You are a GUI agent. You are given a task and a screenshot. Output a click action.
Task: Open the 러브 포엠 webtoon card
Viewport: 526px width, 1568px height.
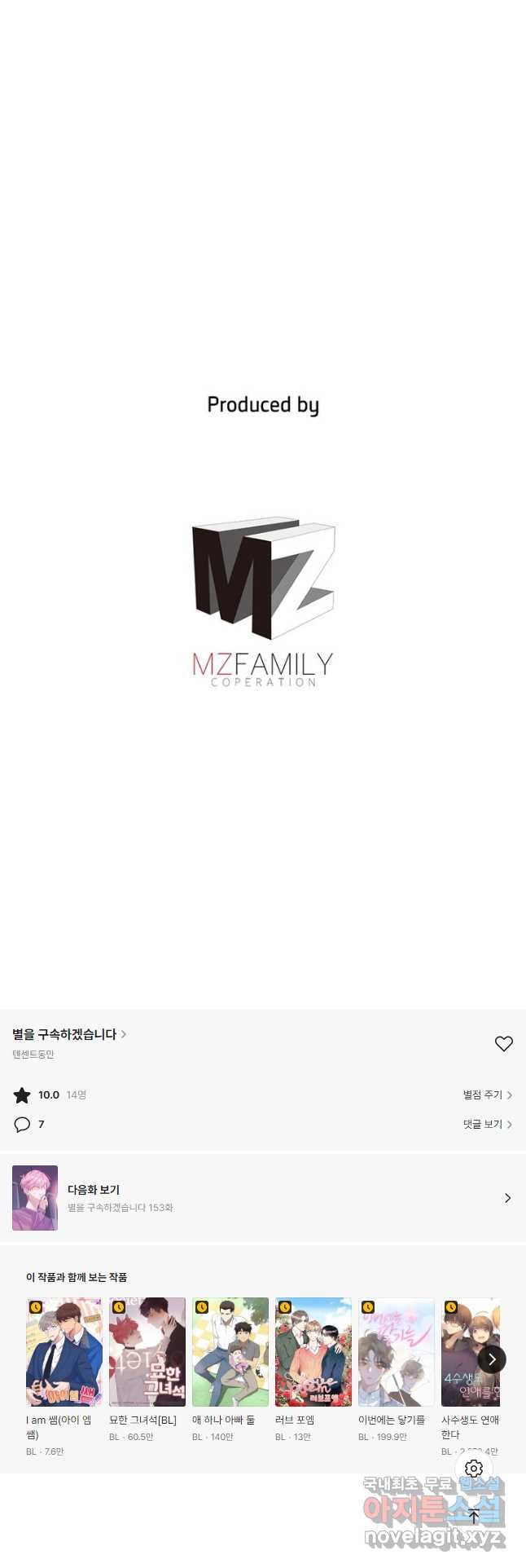click(x=313, y=1353)
